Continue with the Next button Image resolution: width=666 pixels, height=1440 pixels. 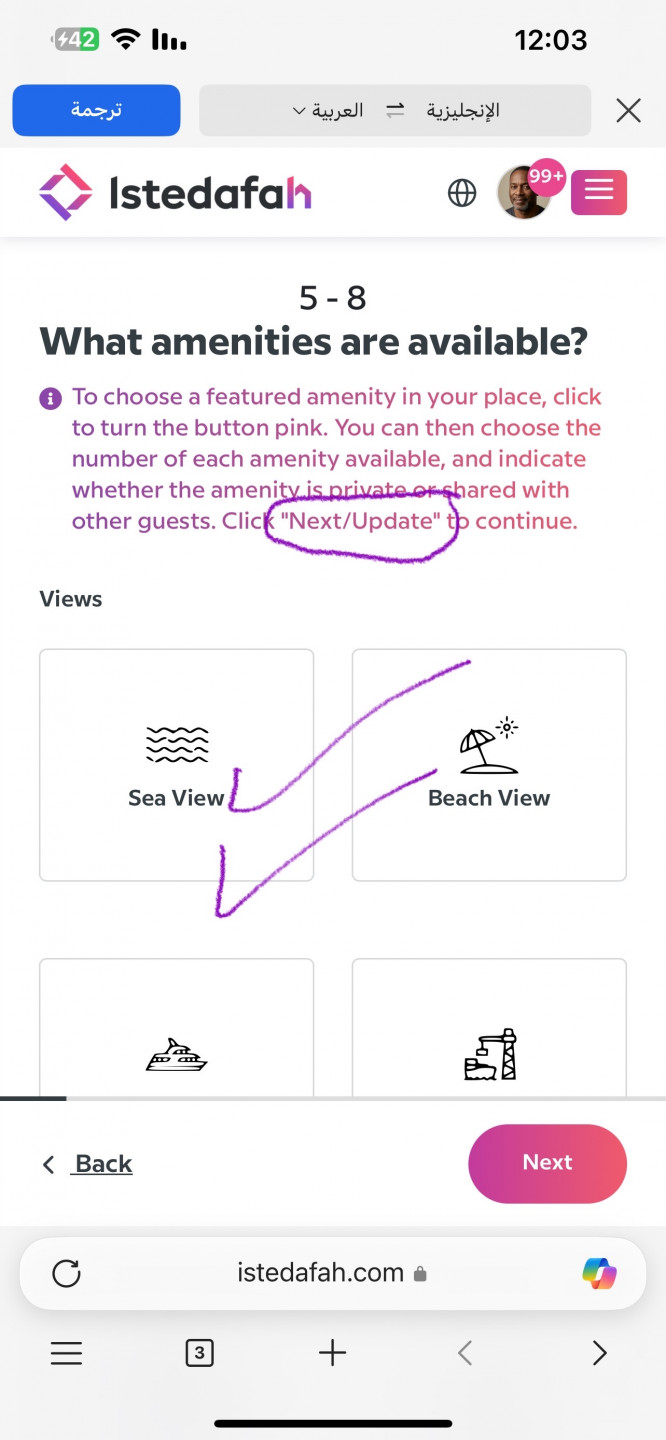547,1163
